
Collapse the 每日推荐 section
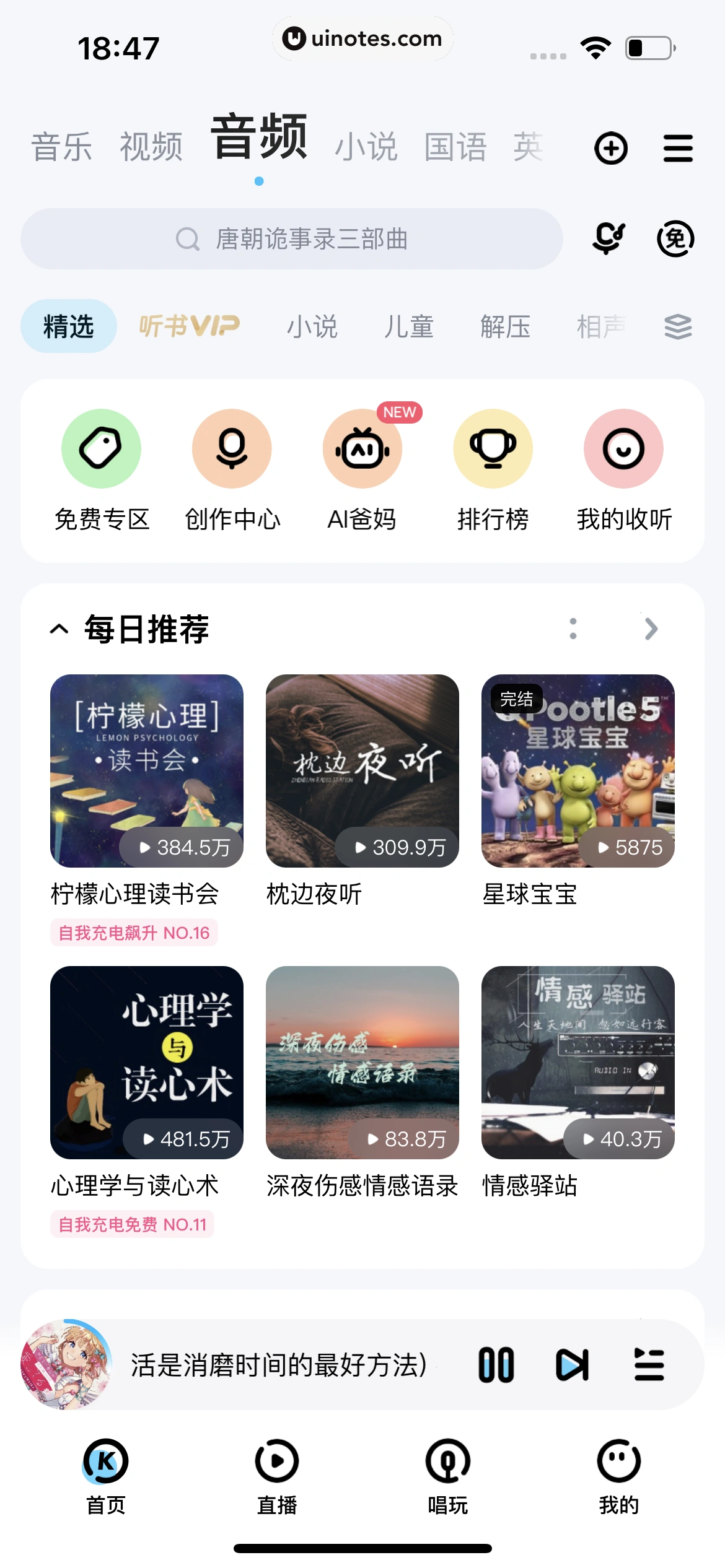[58, 629]
